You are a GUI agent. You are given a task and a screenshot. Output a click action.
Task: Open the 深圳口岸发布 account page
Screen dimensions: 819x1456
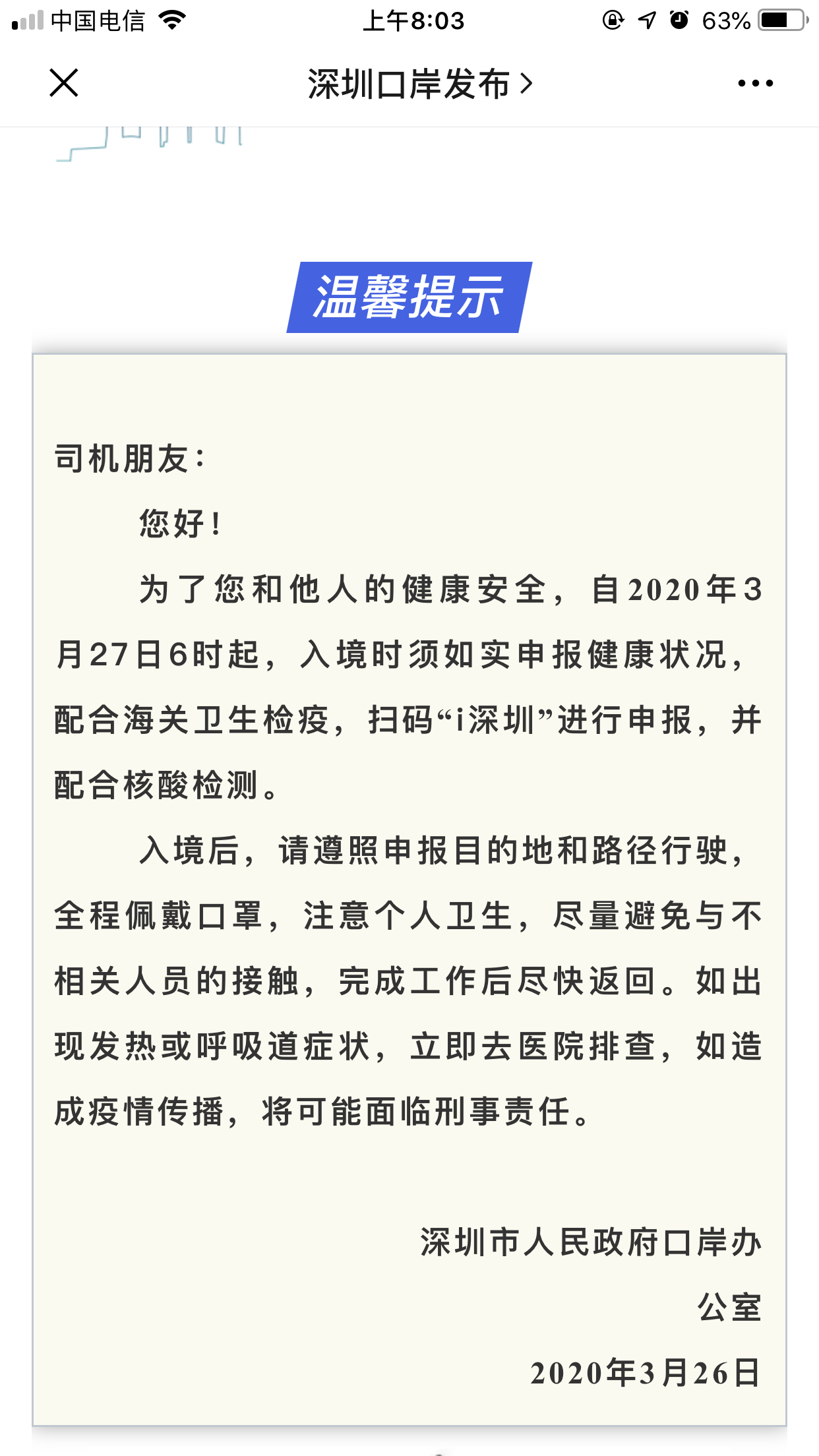[420, 84]
